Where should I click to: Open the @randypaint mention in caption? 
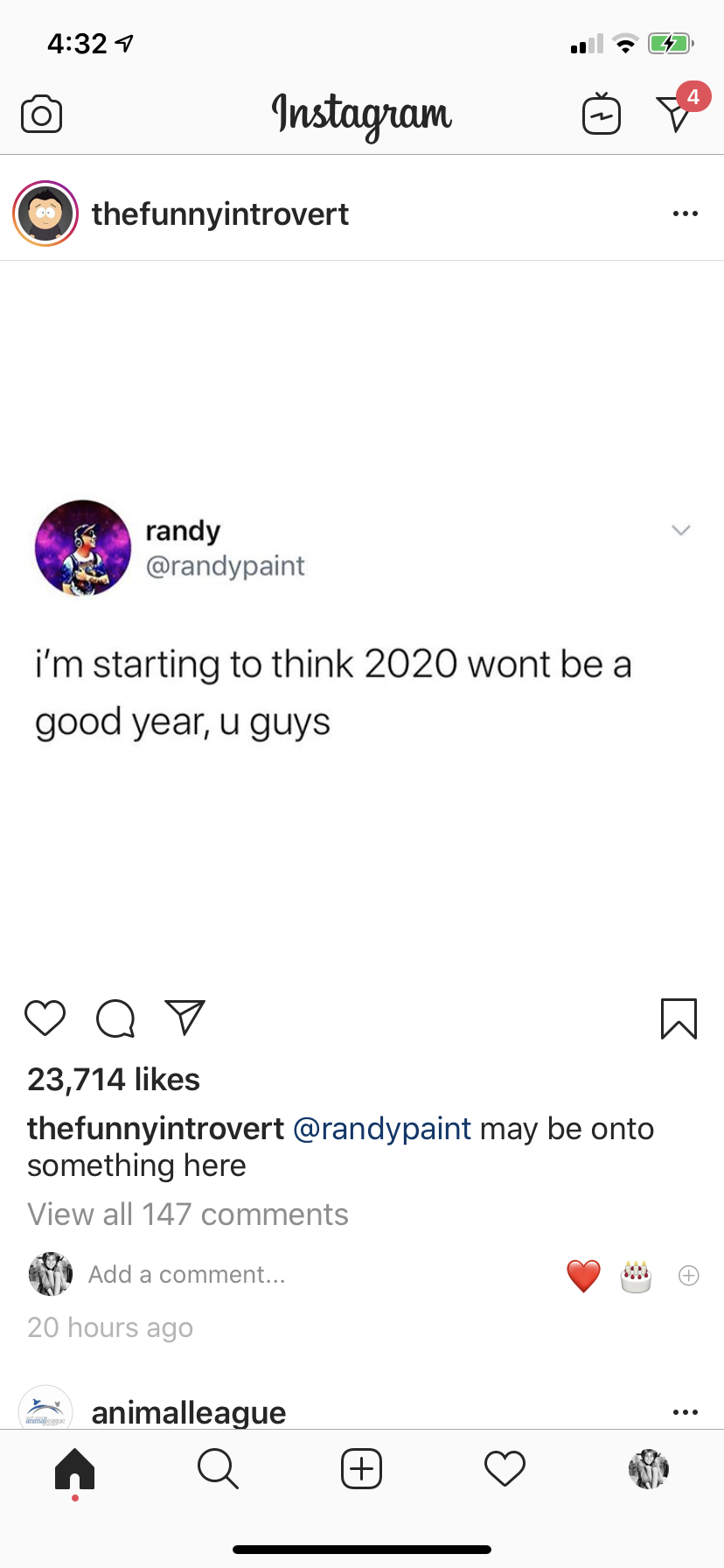coord(382,1129)
